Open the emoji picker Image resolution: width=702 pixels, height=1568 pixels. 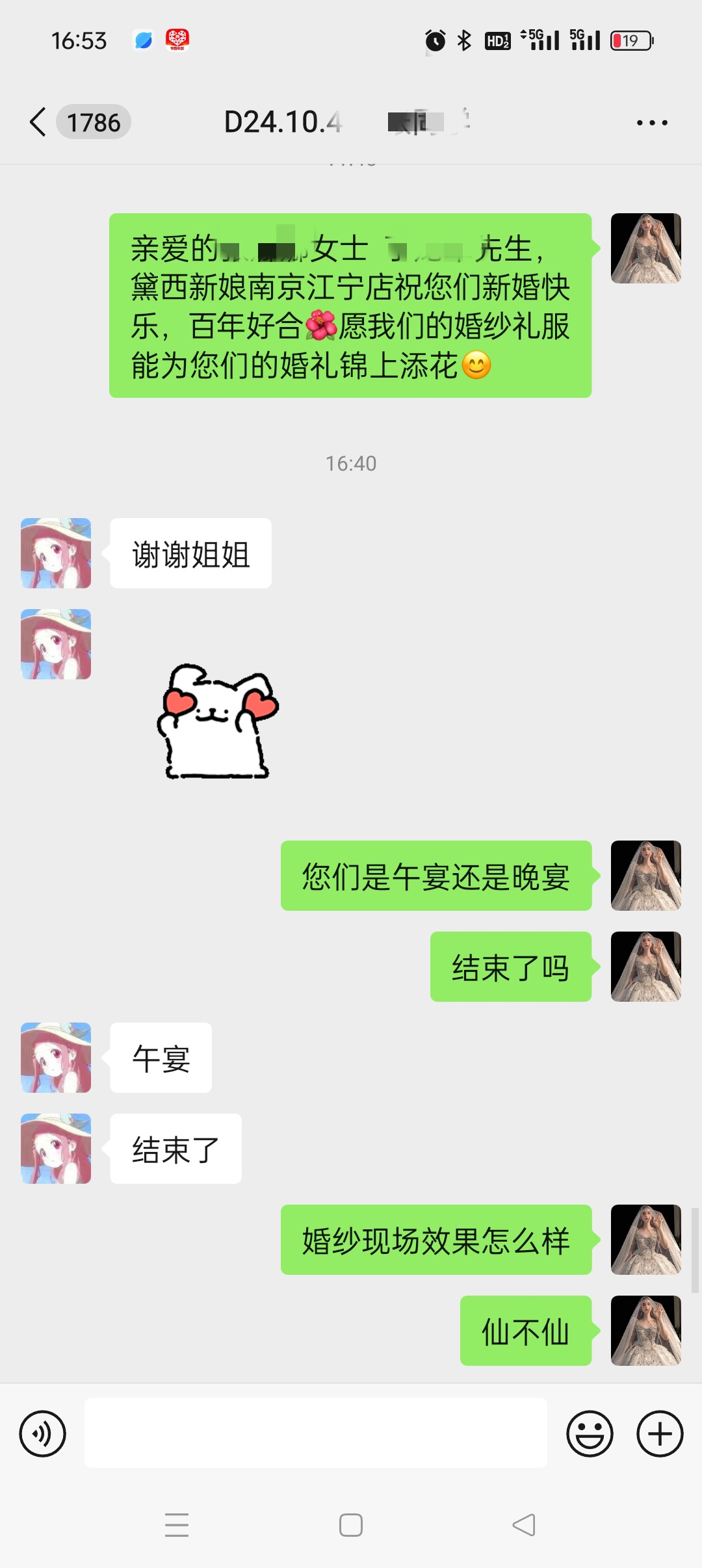[590, 1433]
